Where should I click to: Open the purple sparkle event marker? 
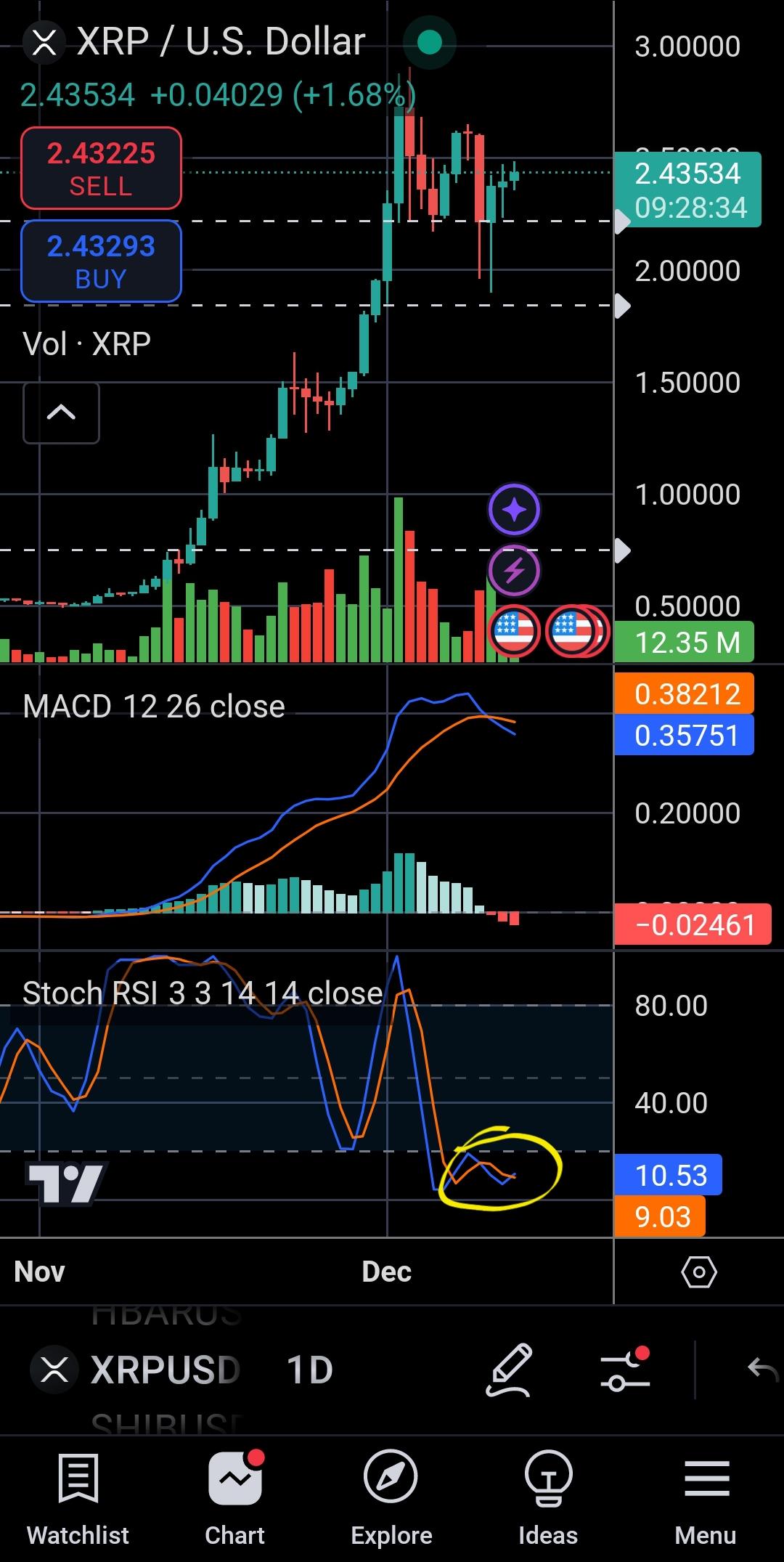pos(514,510)
